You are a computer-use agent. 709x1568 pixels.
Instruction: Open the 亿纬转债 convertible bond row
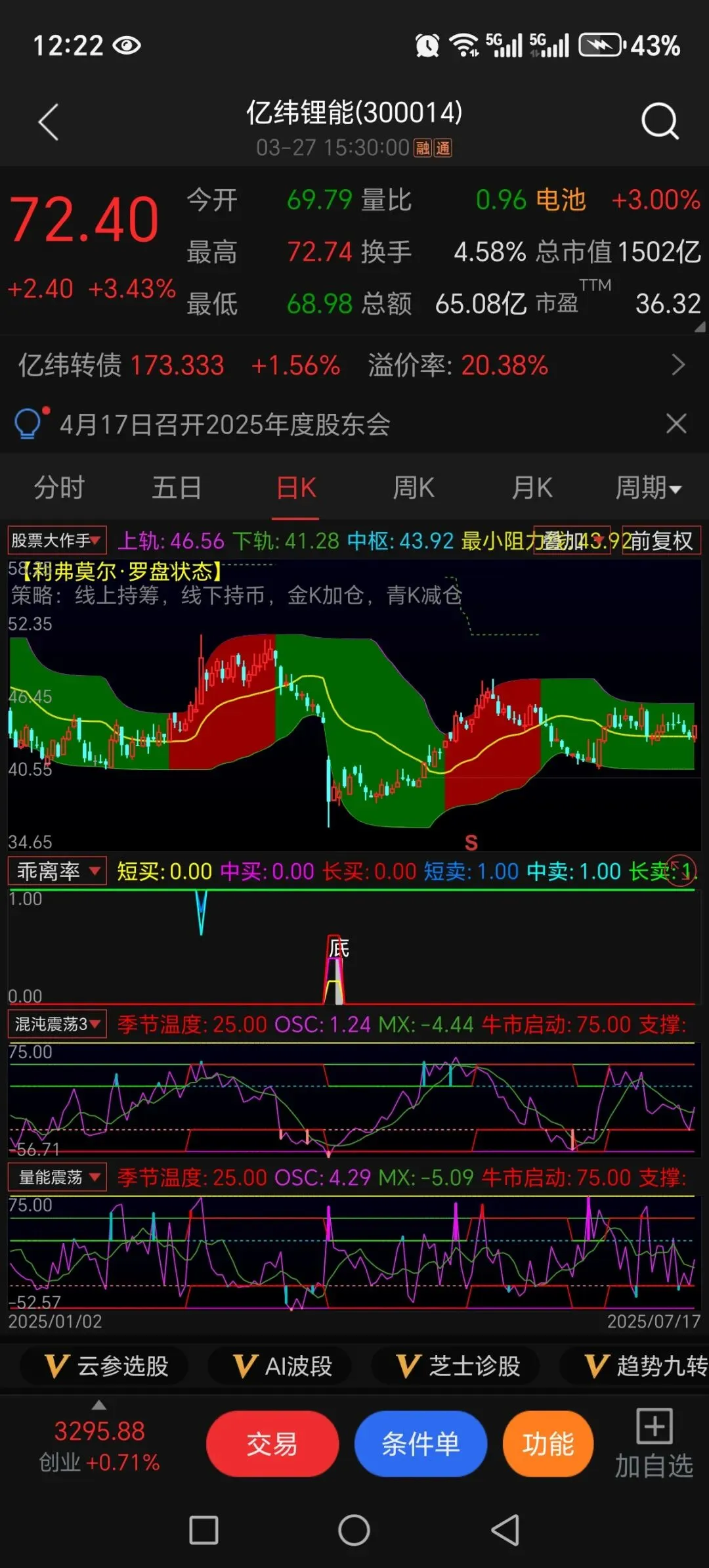[x=354, y=365]
